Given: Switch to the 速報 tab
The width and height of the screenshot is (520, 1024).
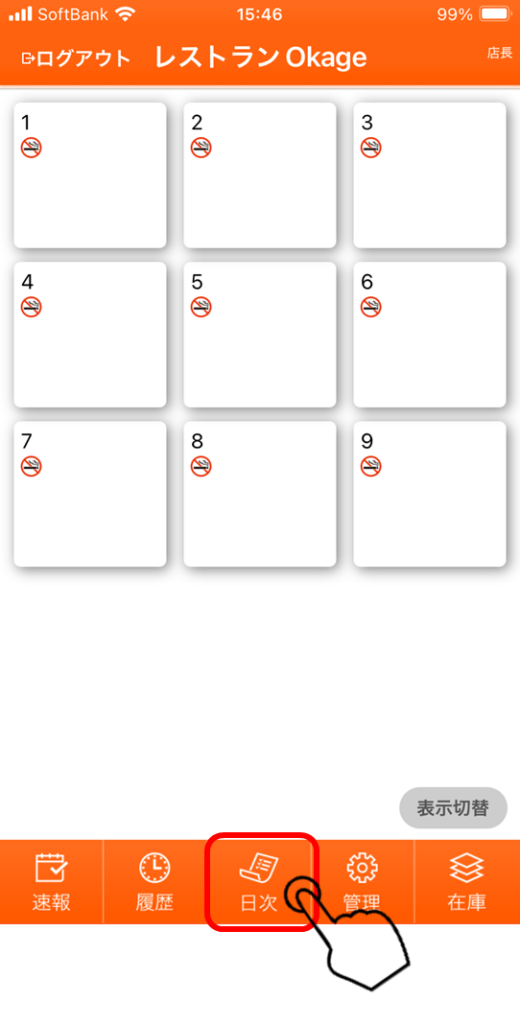Looking at the screenshot, I should (x=52, y=882).
